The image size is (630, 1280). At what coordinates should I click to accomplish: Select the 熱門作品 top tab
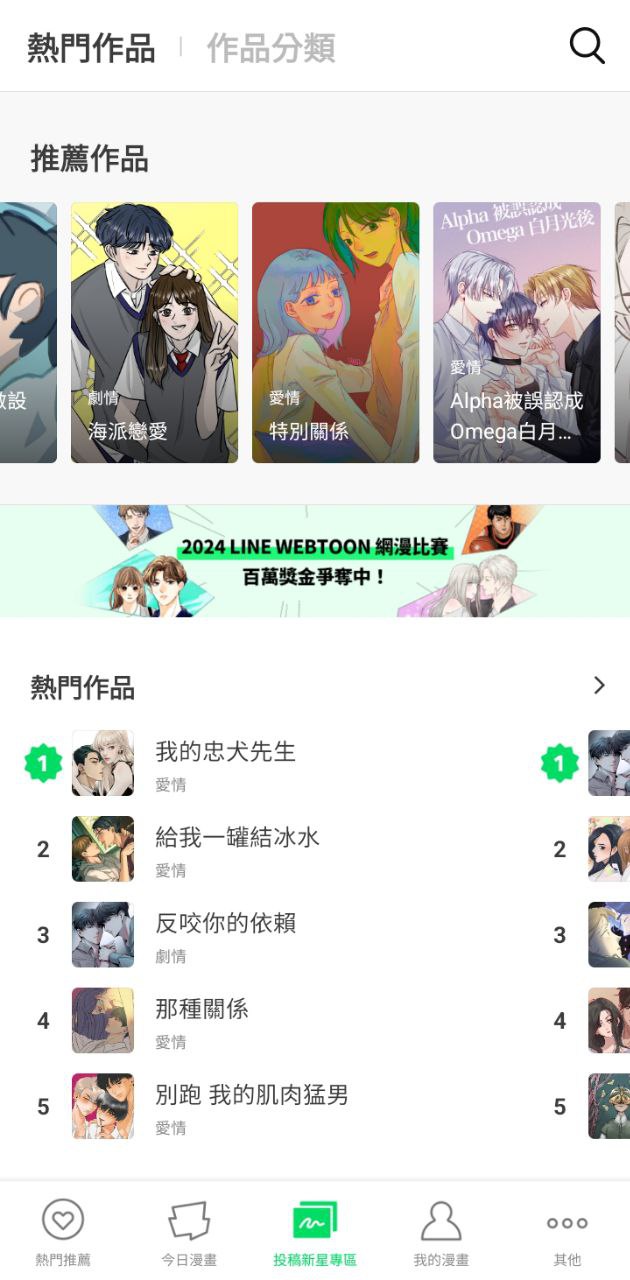(x=91, y=47)
